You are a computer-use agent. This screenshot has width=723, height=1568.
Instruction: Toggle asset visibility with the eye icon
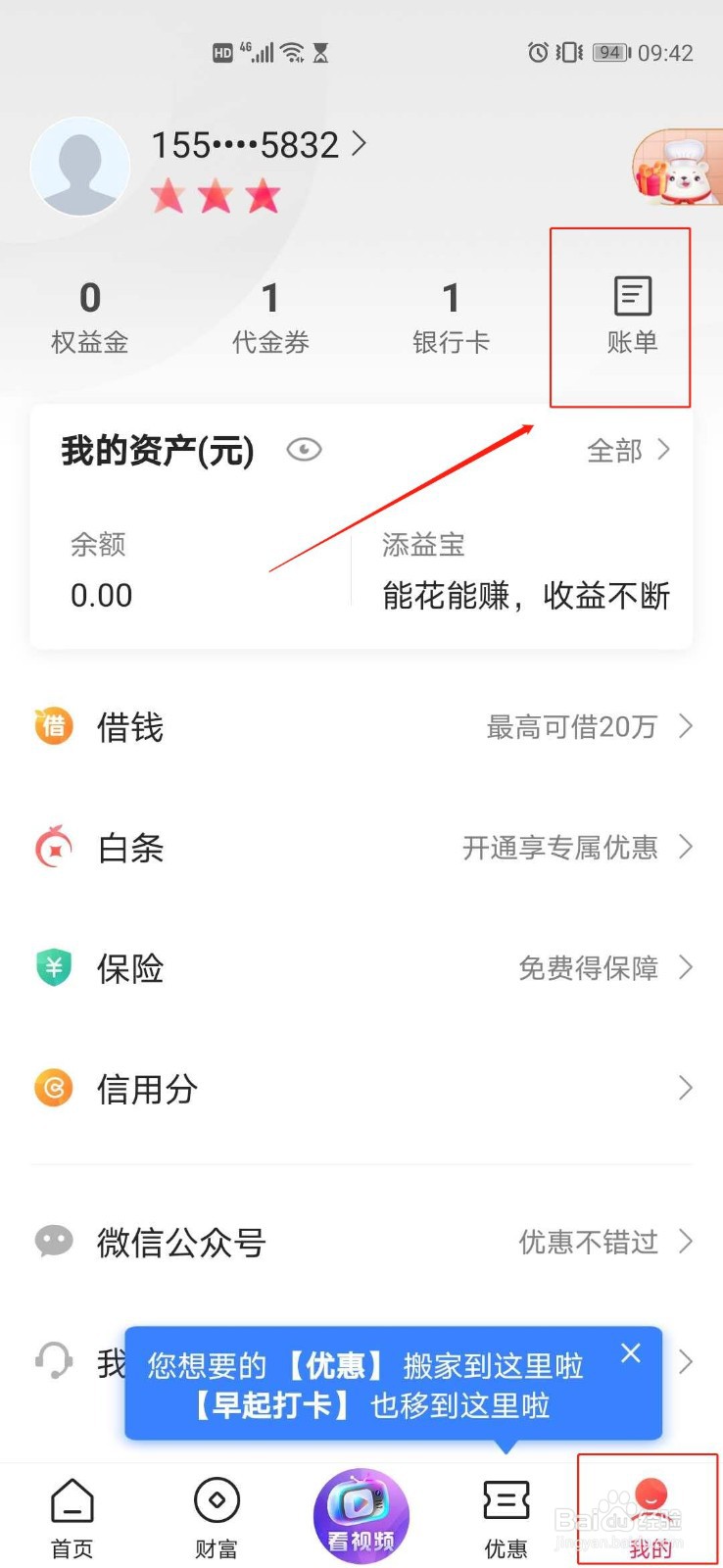pyautogui.click(x=304, y=450)
